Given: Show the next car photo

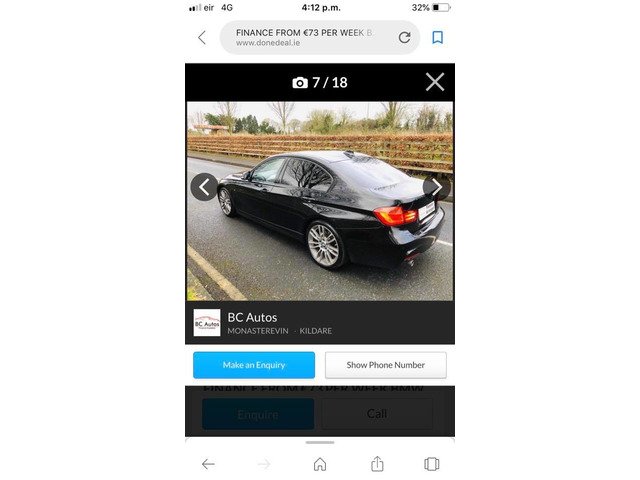Looking at the screenshot, I should click(436, 187).
